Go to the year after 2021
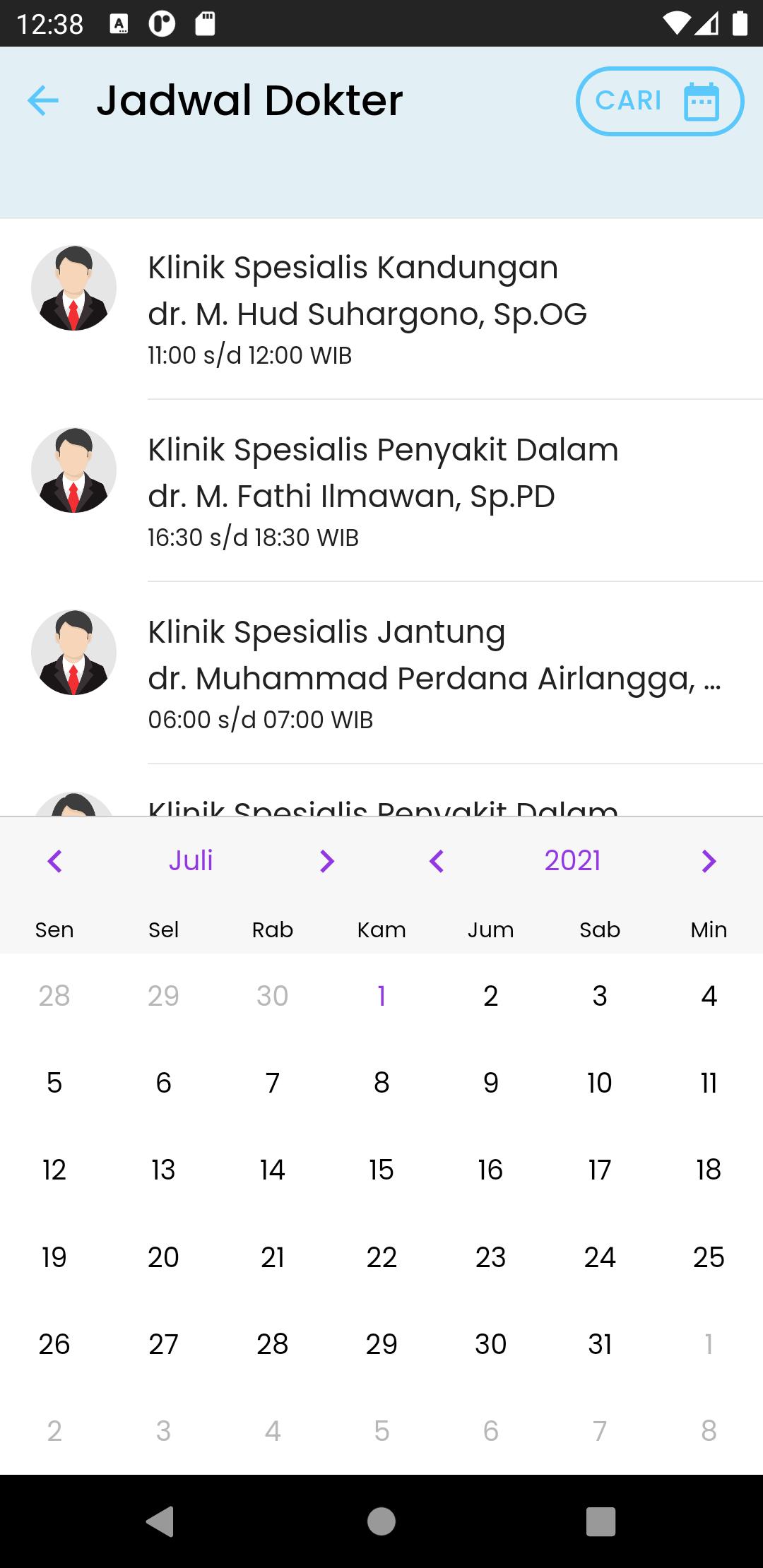Screen dimensions: 763x1568 (x=709, y=861)
